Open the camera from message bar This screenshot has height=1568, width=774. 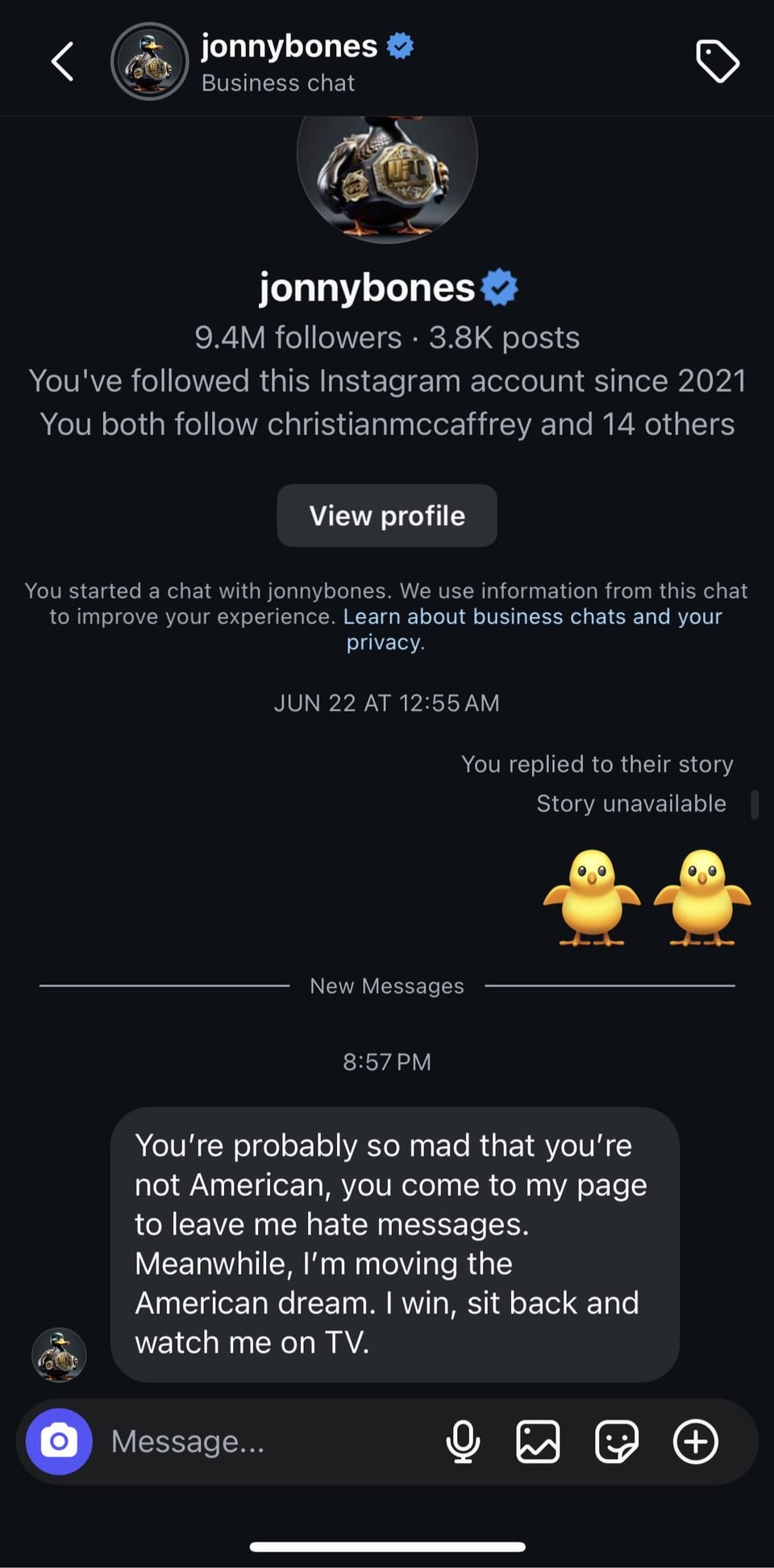tap(59, 1441)
